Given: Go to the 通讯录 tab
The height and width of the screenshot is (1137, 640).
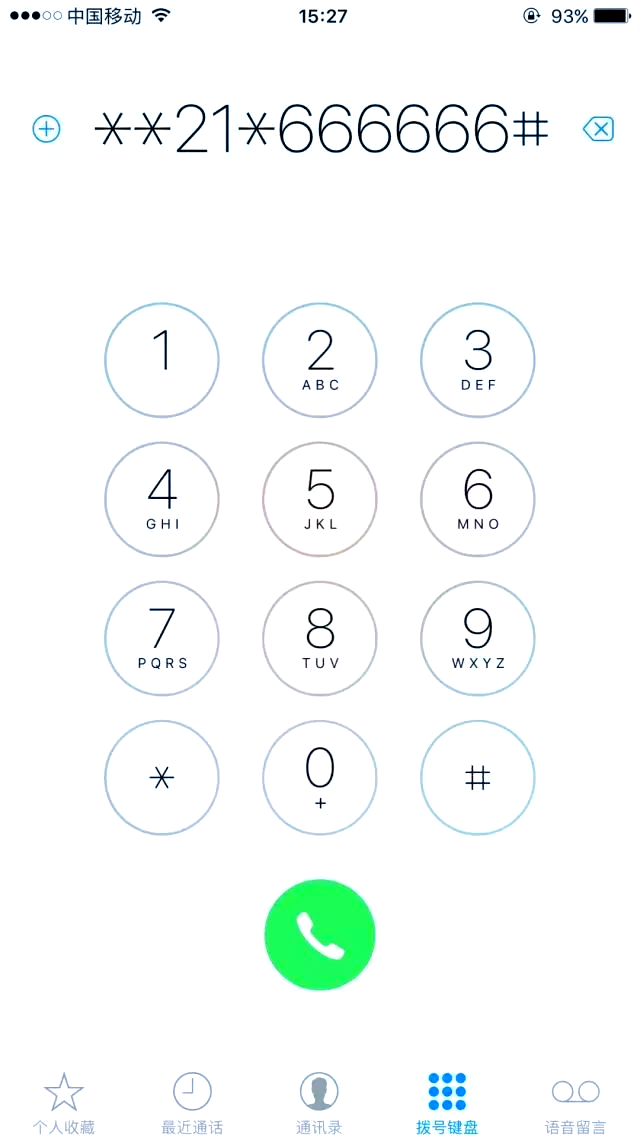Looking at the screenshot, I should [x=319, y=1103].
